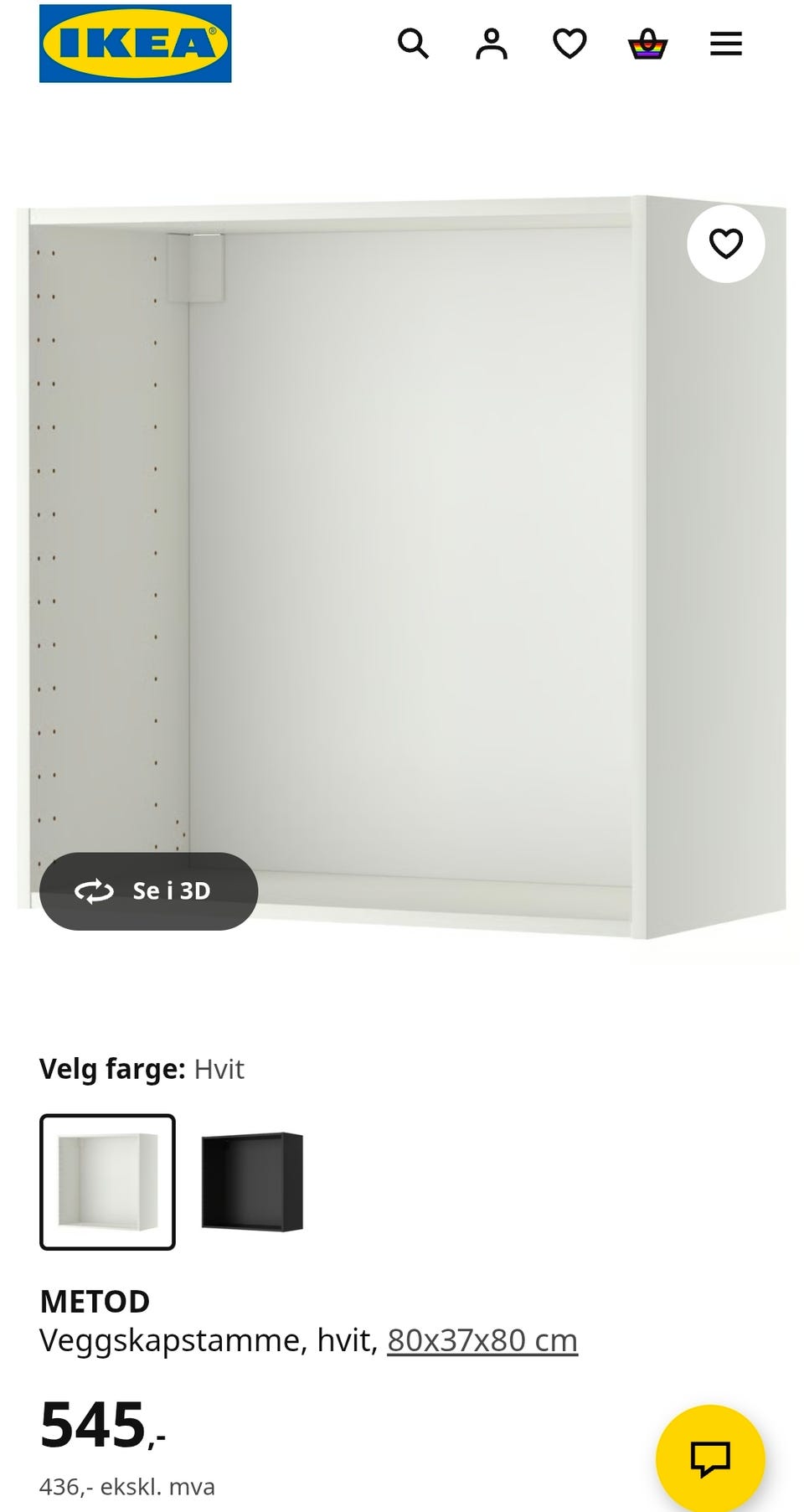Launch the Se i 3D viewer

tap(147, 891)
